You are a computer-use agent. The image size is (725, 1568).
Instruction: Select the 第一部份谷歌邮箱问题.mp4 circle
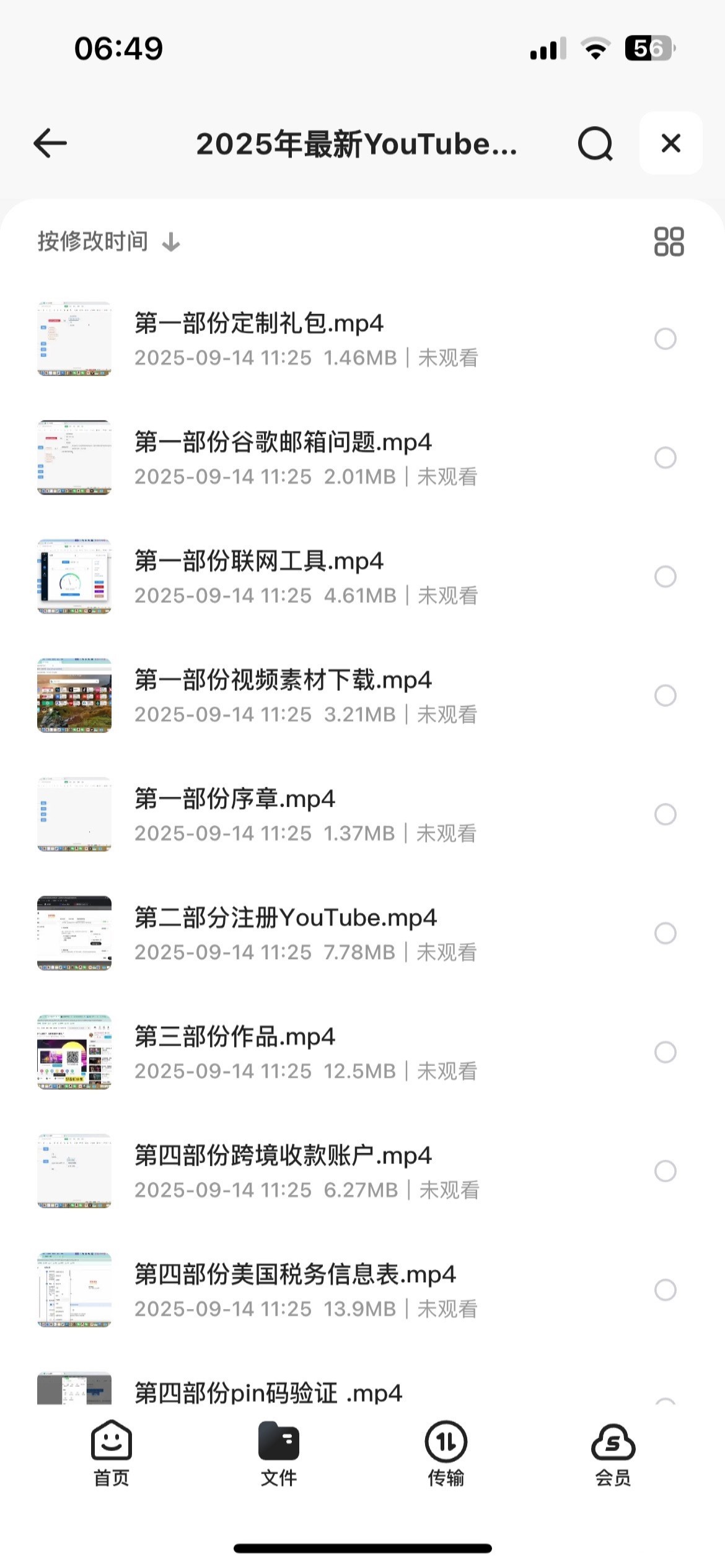pyautogui.click(x=665, y=458)
